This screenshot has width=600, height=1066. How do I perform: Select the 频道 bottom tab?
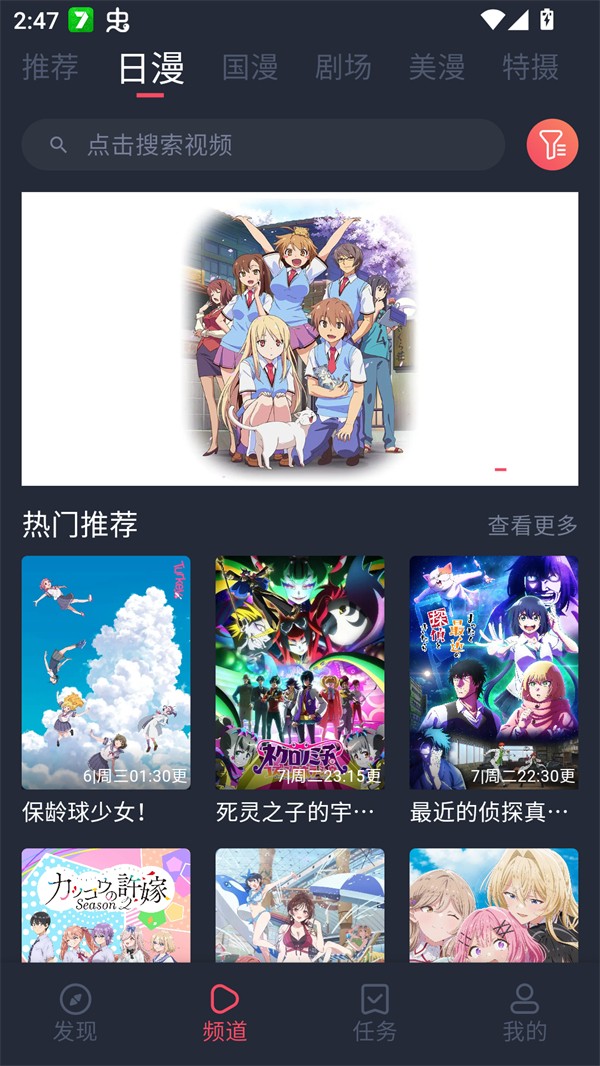(225, 1012)
